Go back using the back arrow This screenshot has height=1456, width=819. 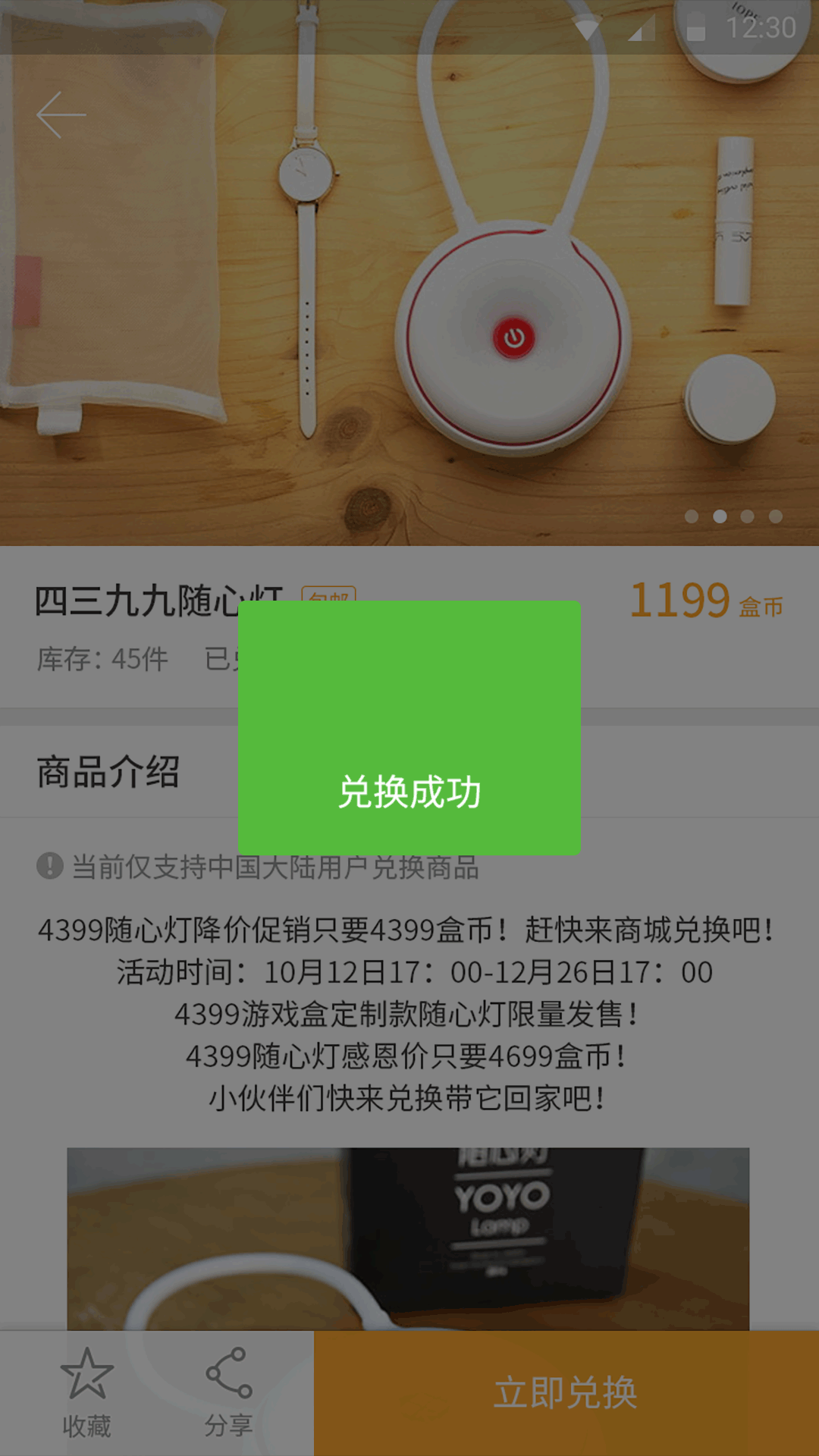pyautogui.click(x=64, y=115)
